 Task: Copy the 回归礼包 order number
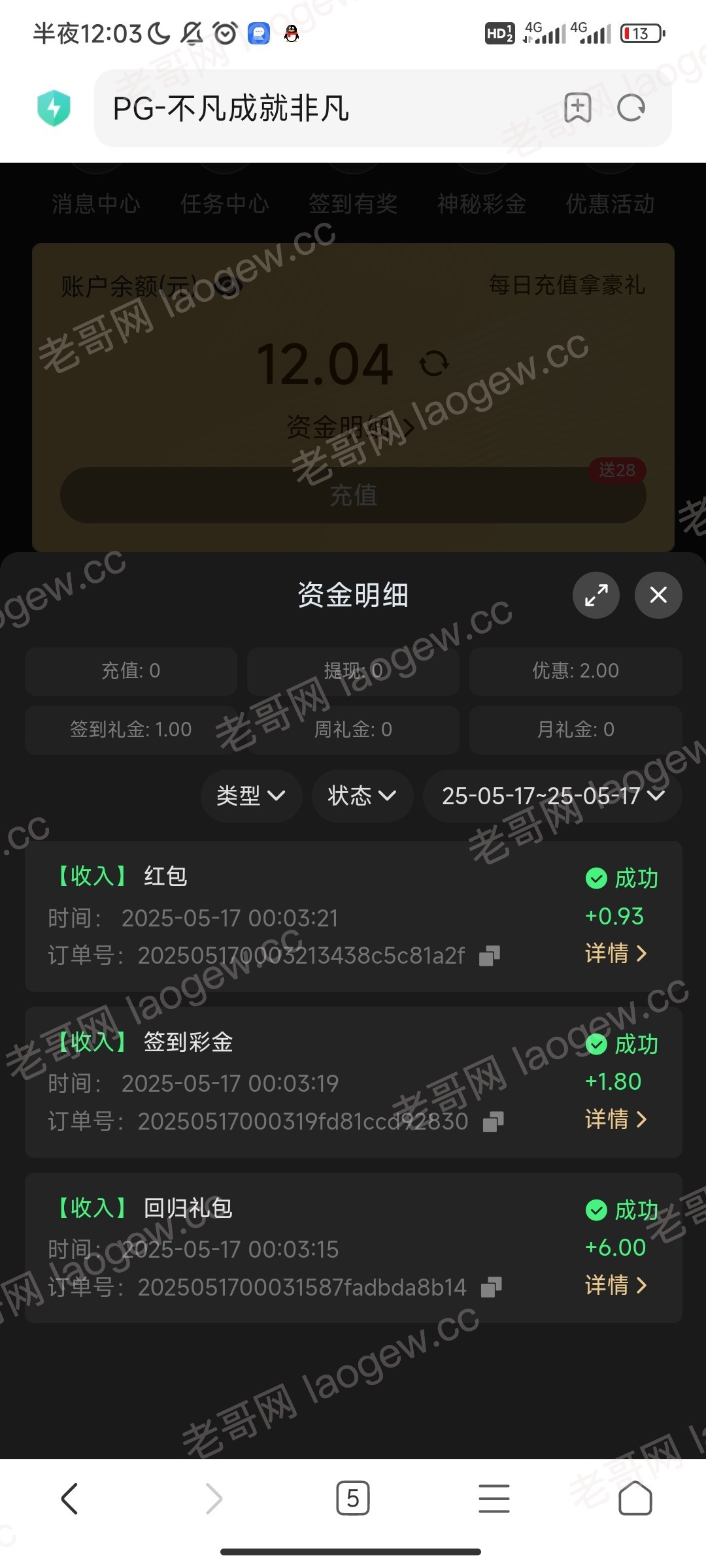(491, 1287)
